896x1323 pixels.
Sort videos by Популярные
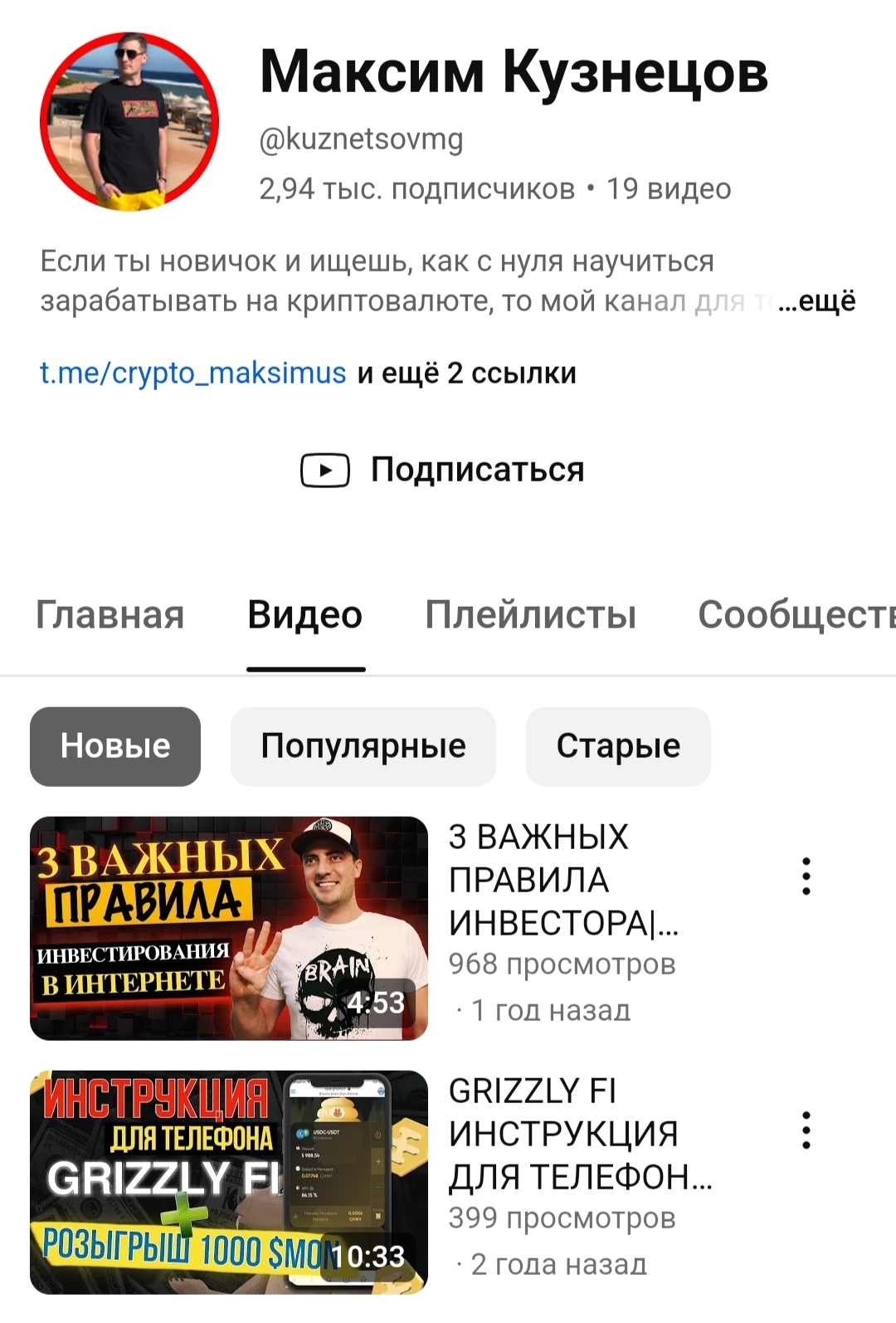pos(363,746)
